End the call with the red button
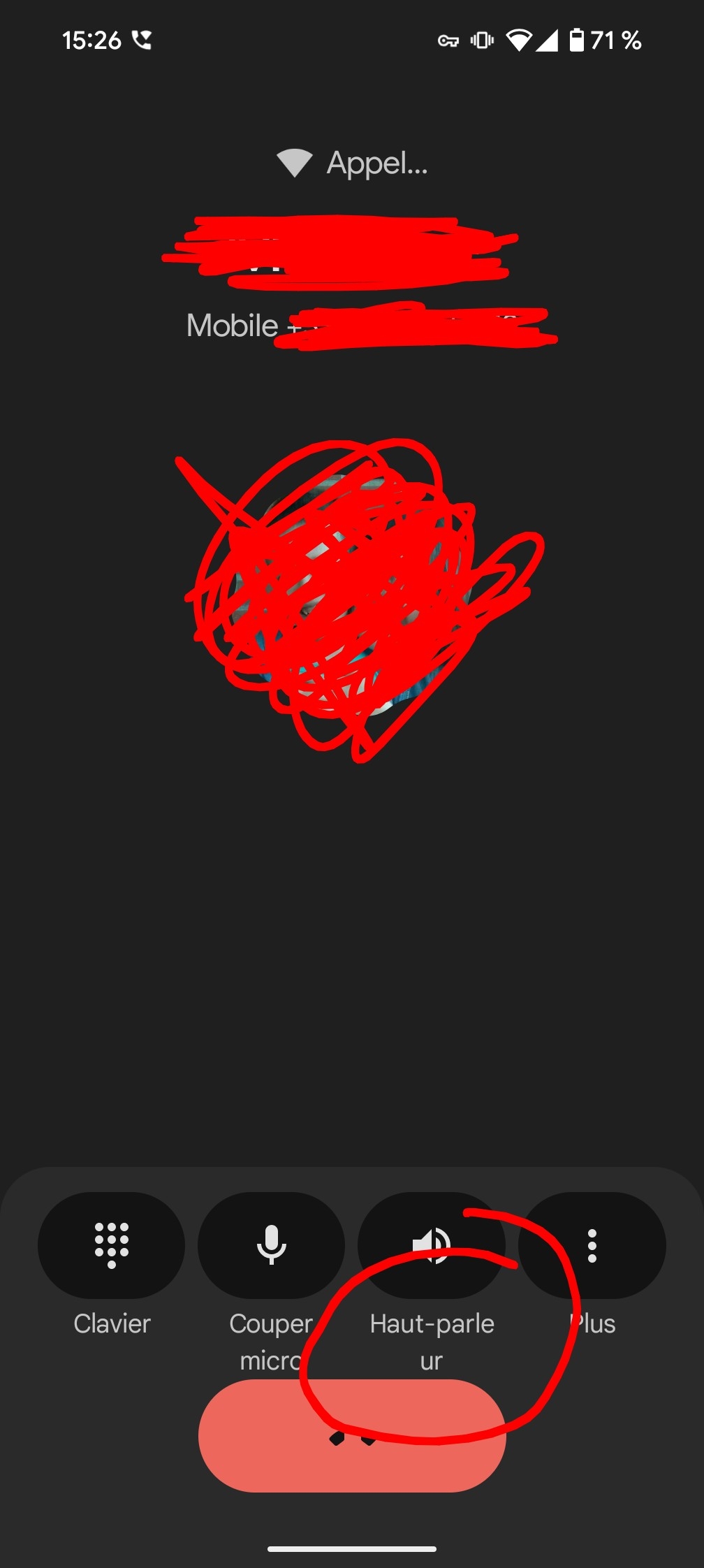This screenshot has width=704, height=1568. (351, 1436)
